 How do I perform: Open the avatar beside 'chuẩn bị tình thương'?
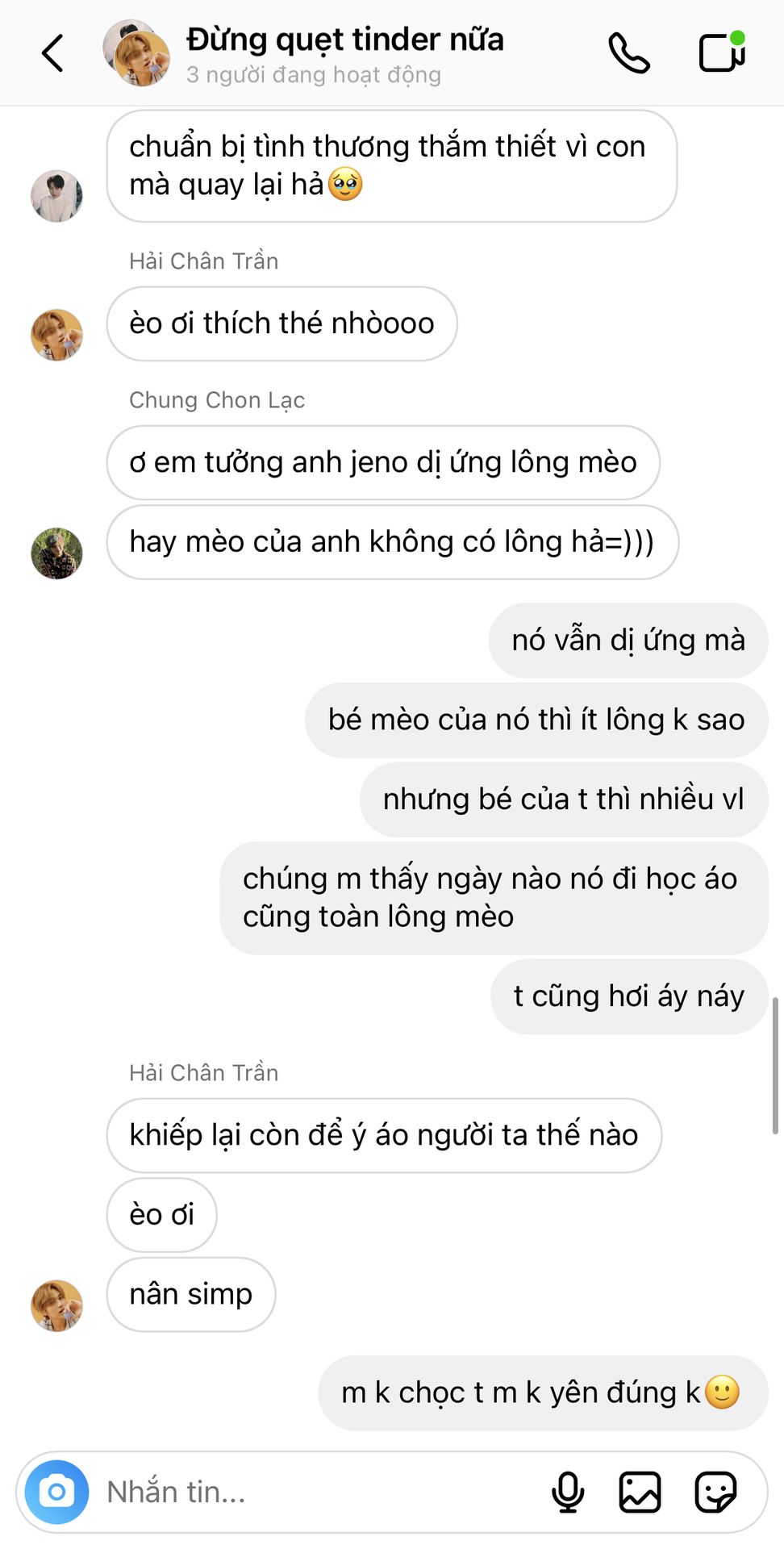click(56, 196)
